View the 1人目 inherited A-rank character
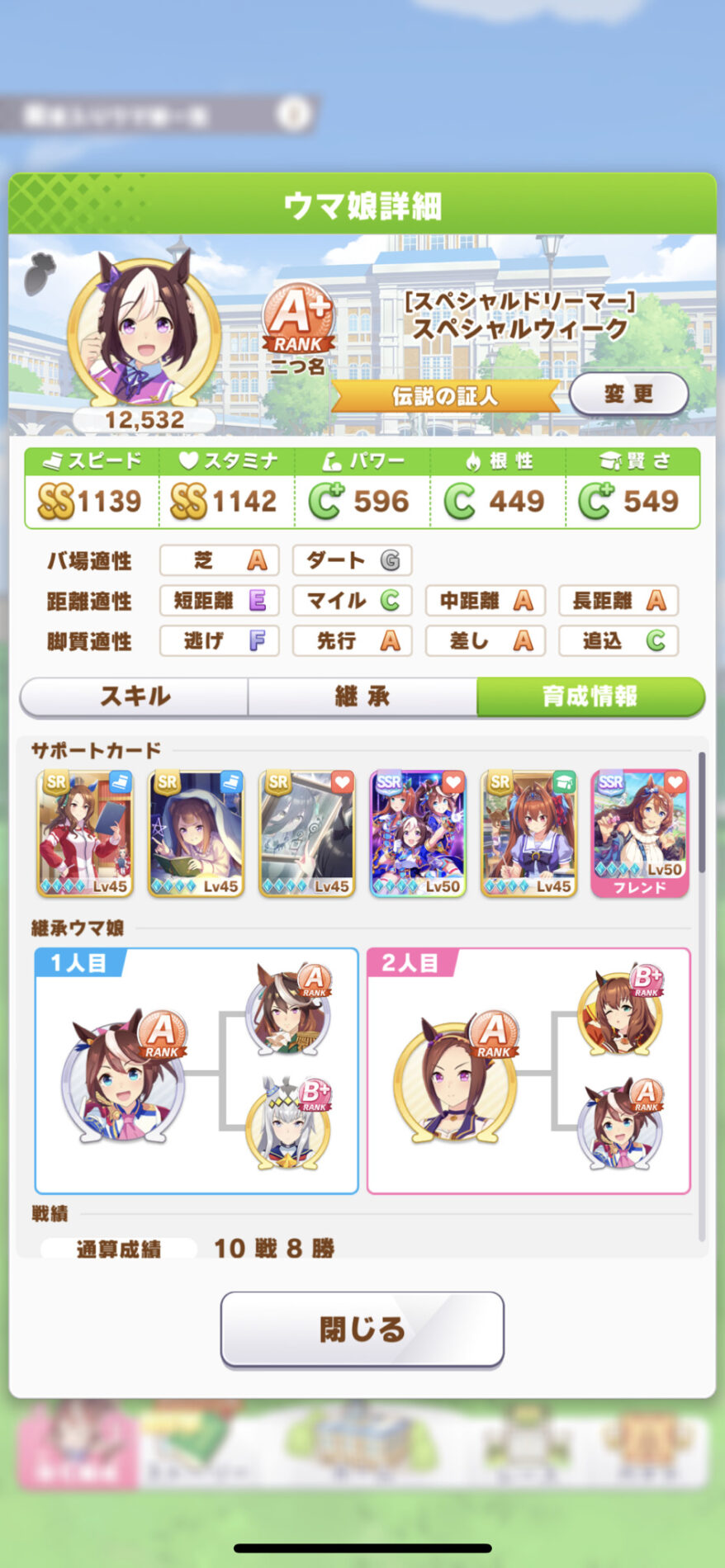 (x=124, y=1077)
